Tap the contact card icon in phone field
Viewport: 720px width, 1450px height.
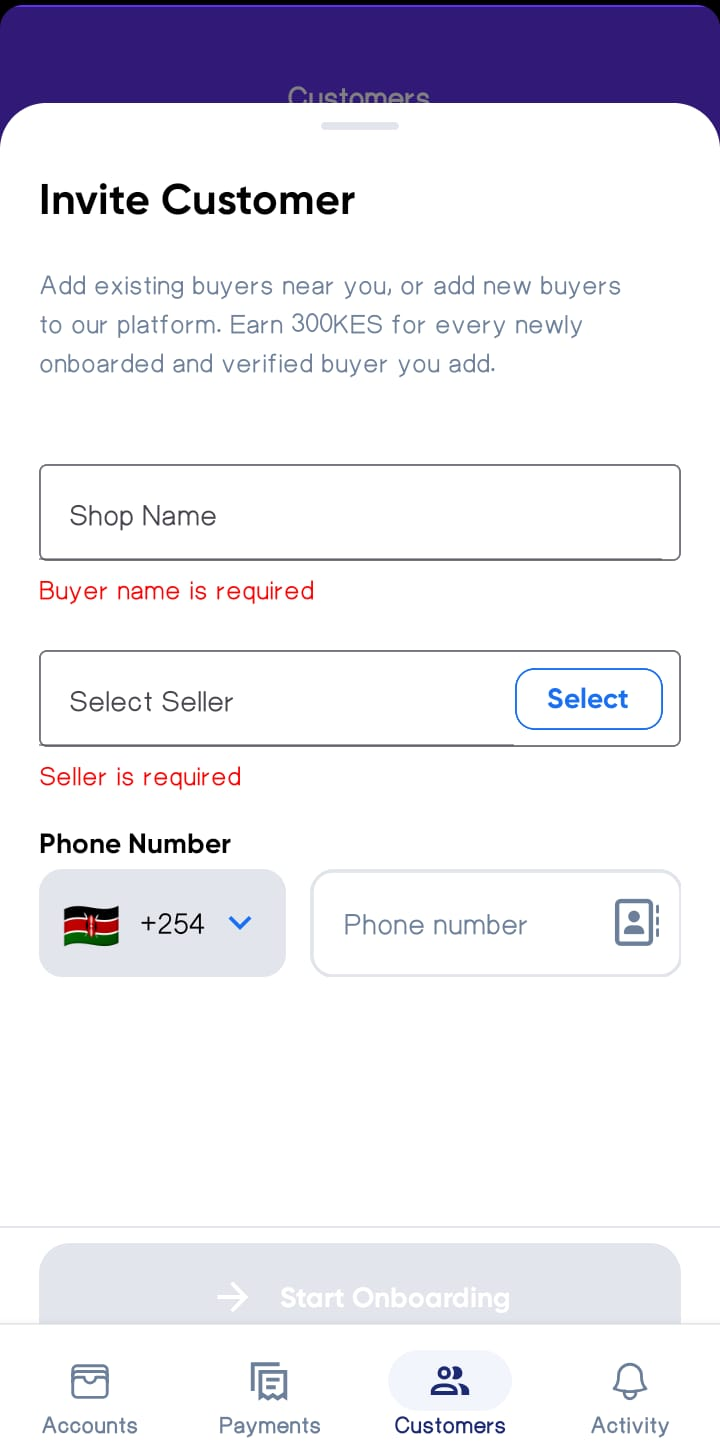[636, 923]
